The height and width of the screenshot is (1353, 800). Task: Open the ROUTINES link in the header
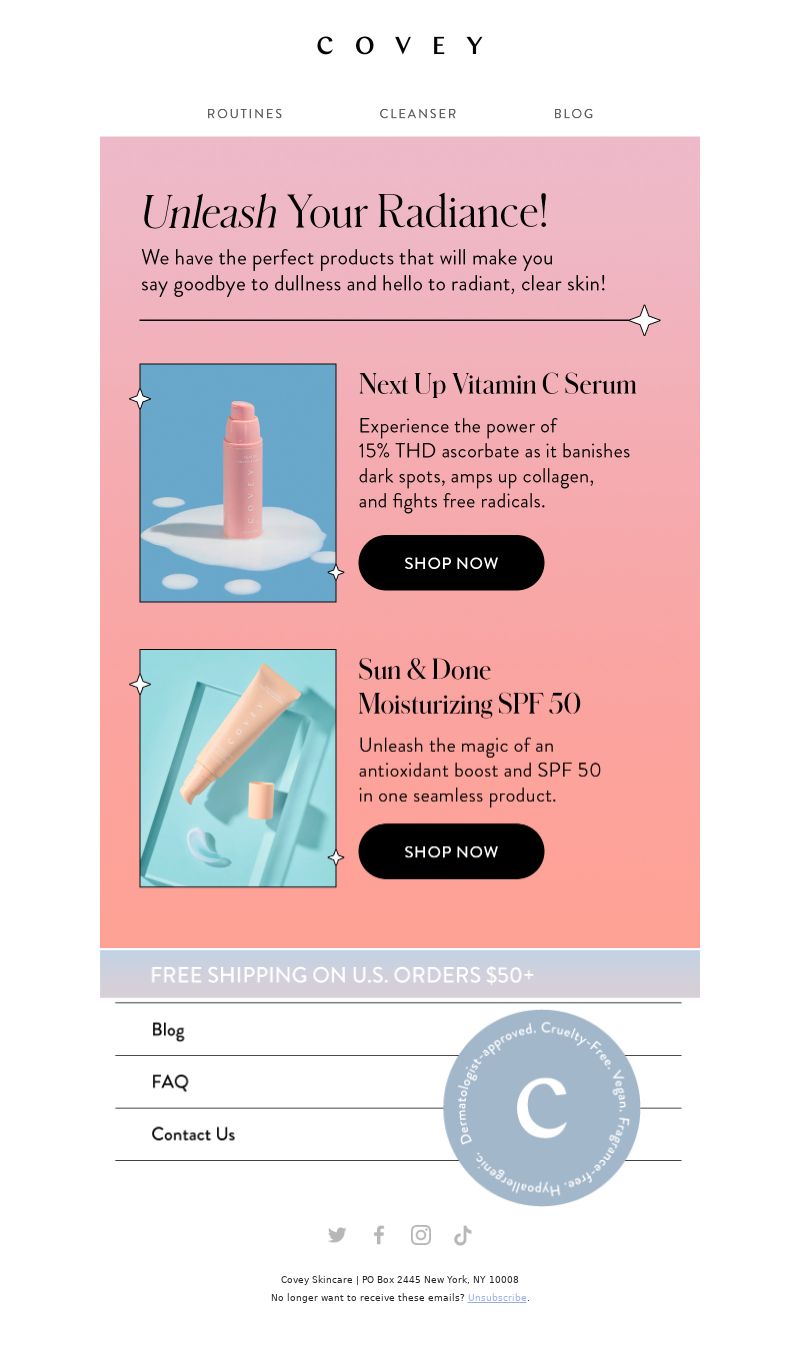coord(245,114)
